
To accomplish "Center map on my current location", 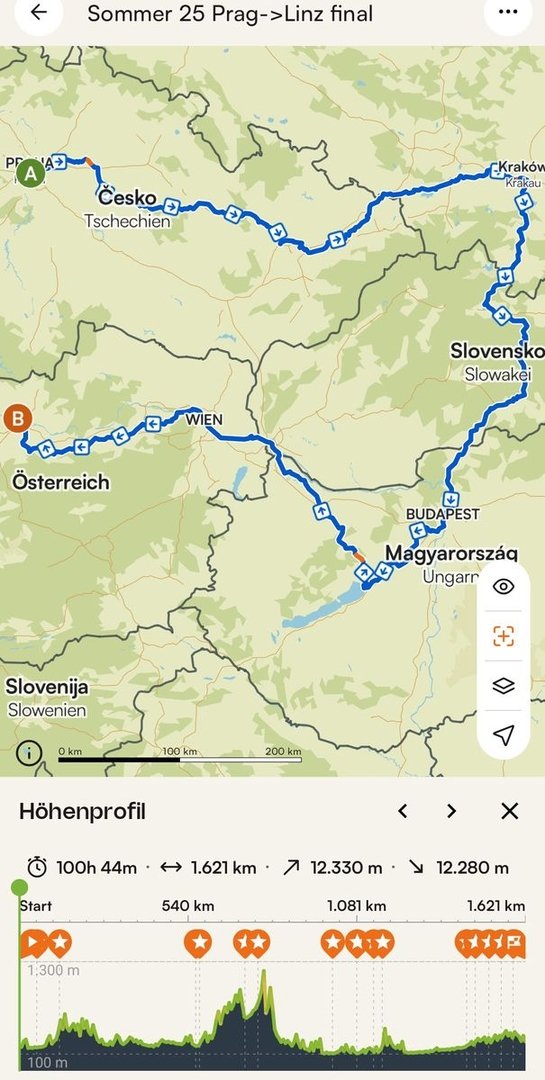I will 504,735.
